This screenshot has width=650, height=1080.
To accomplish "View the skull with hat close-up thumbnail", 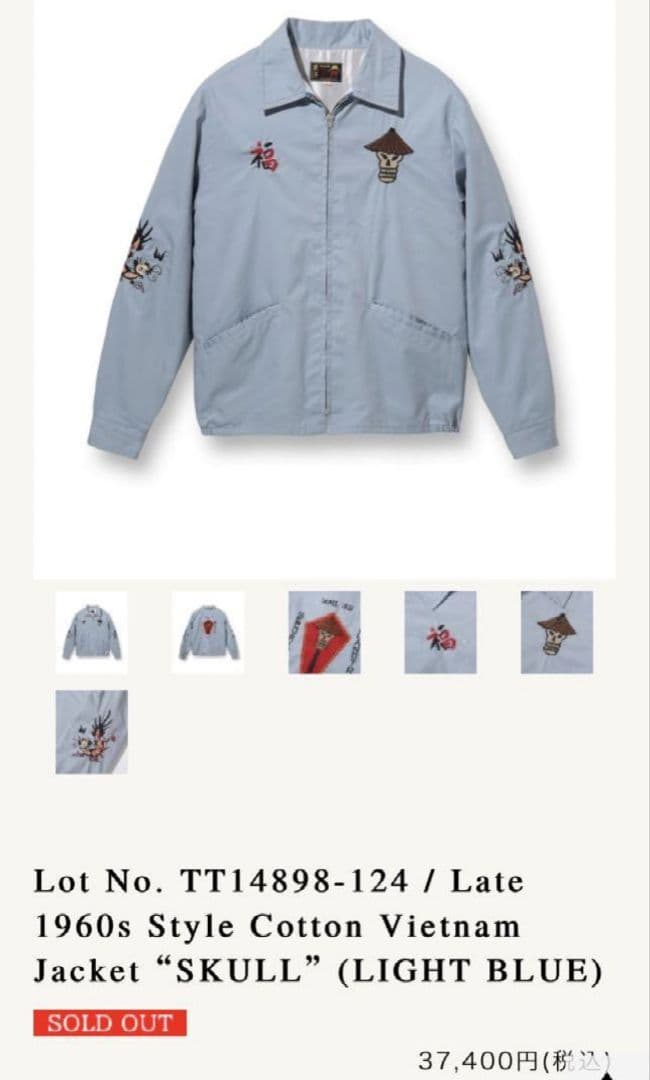I will pyautogui.click(x=556, y=632).
